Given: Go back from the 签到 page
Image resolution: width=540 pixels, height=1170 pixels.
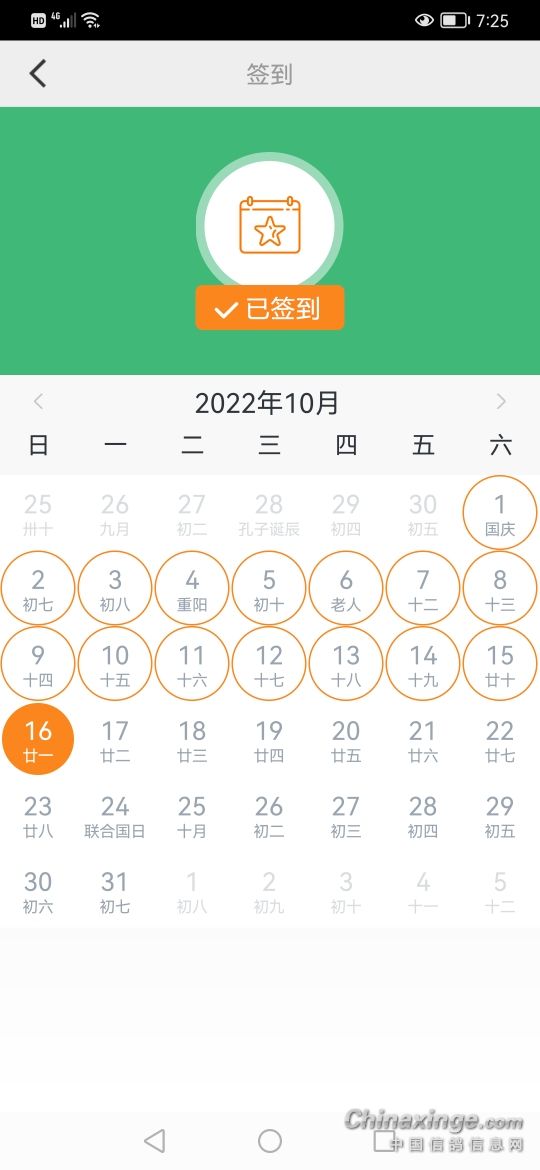Looking at the screenshot, I should 38,74.
